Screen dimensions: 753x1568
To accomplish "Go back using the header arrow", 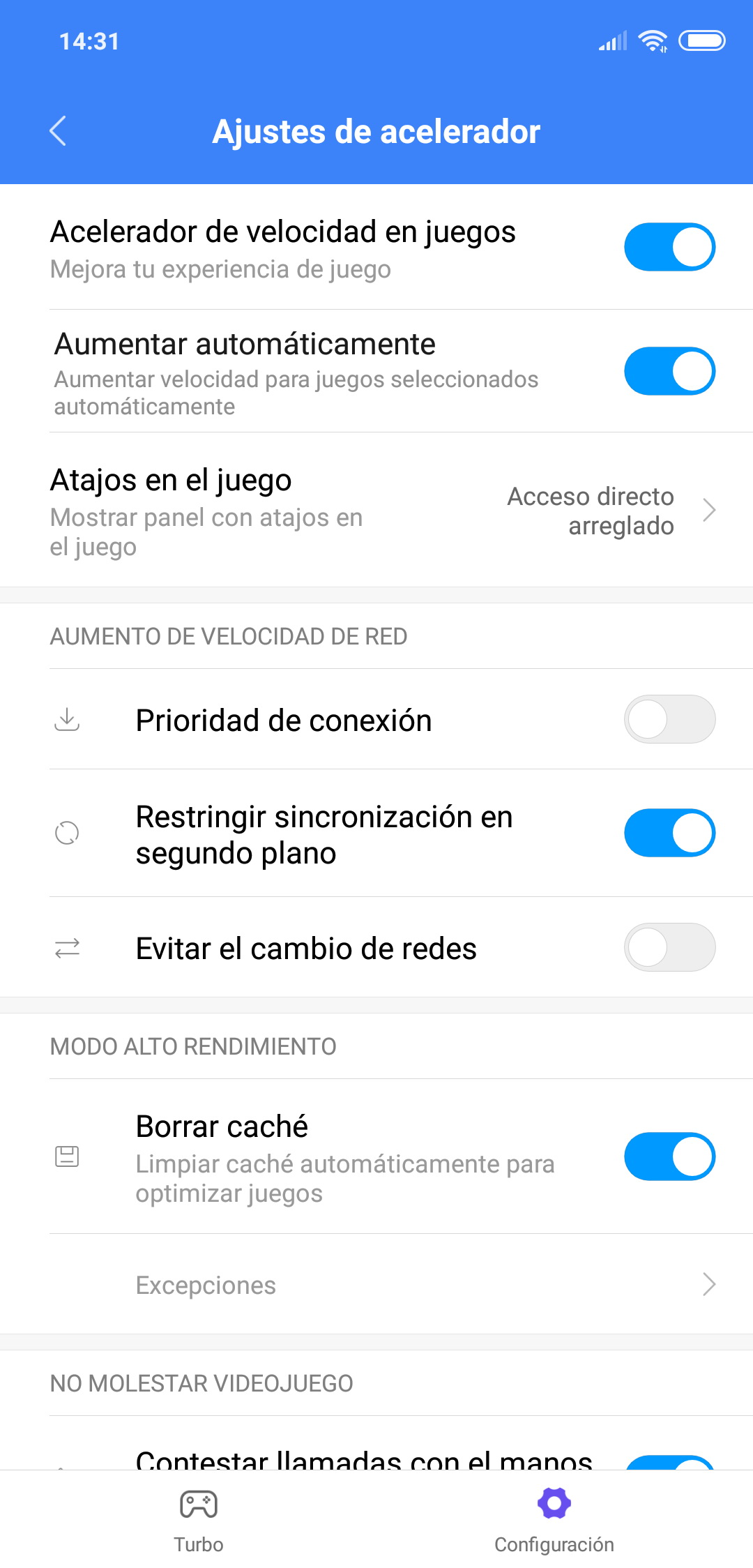I will [x=59, y=131].
